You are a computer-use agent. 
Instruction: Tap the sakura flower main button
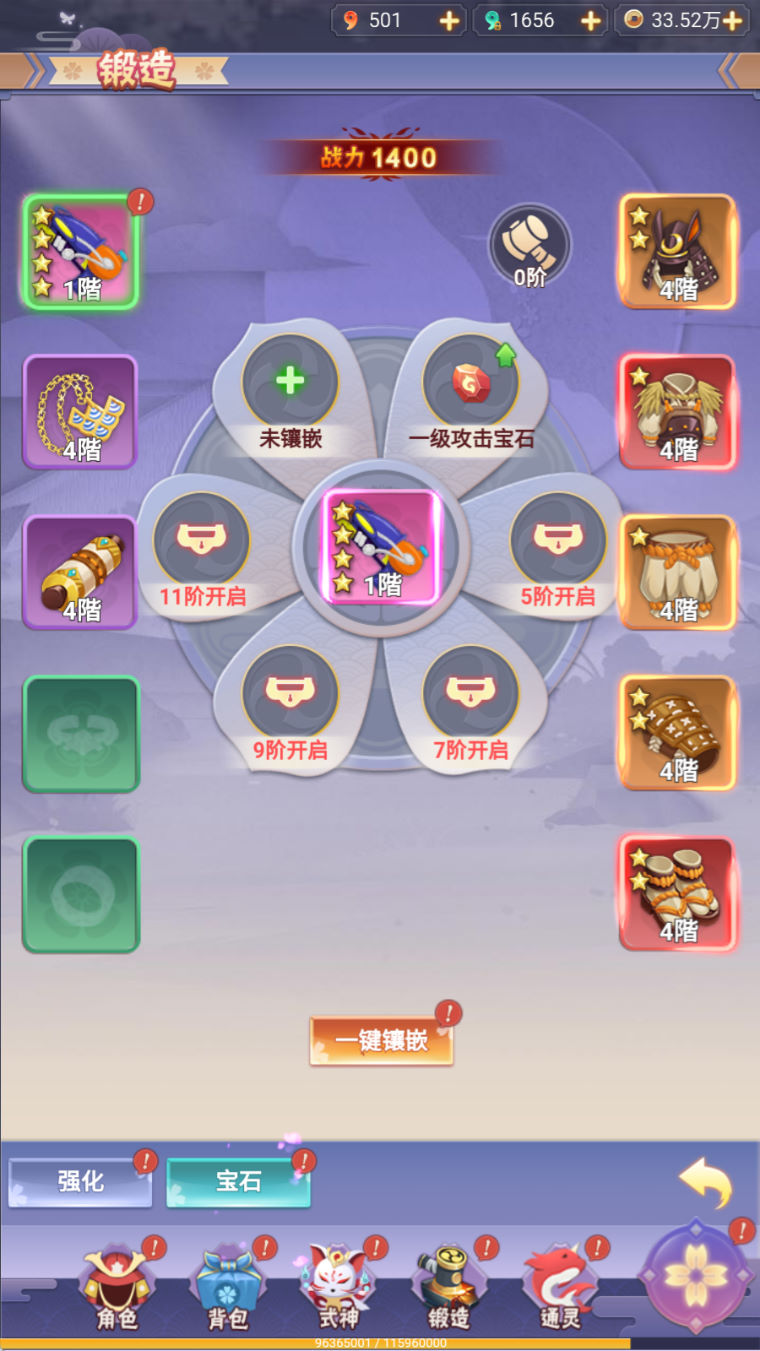[x=696, y=1280]
